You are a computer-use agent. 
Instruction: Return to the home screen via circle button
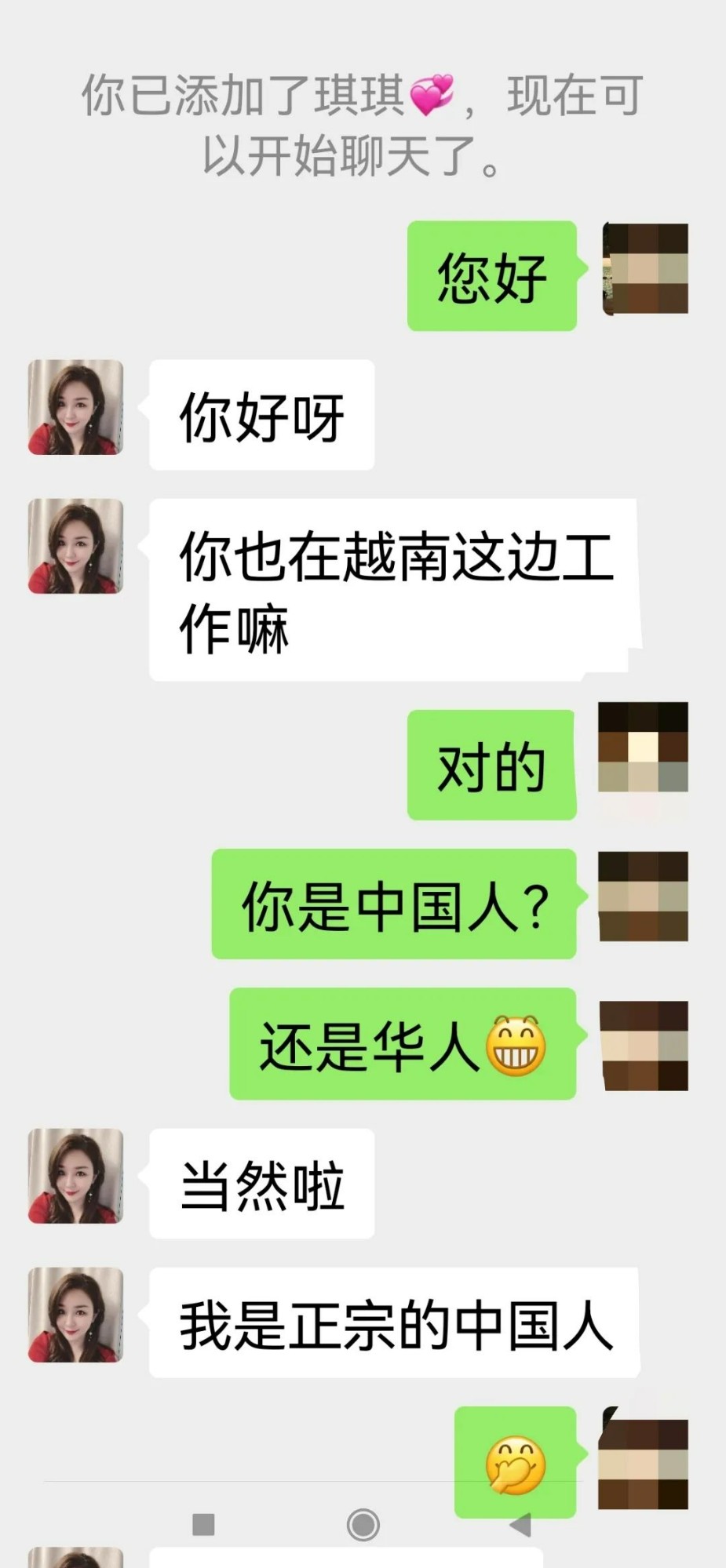coord(363,1525)
